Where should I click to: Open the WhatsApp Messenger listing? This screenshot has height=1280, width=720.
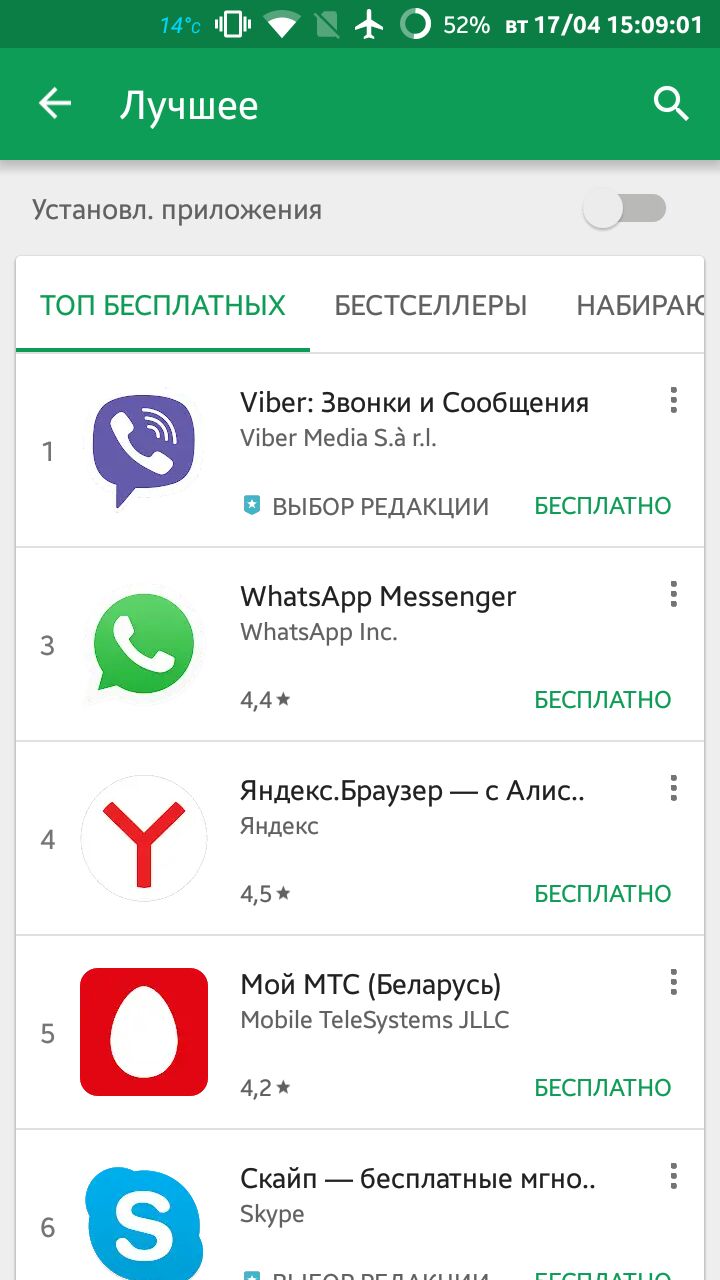tap(378, 597)
